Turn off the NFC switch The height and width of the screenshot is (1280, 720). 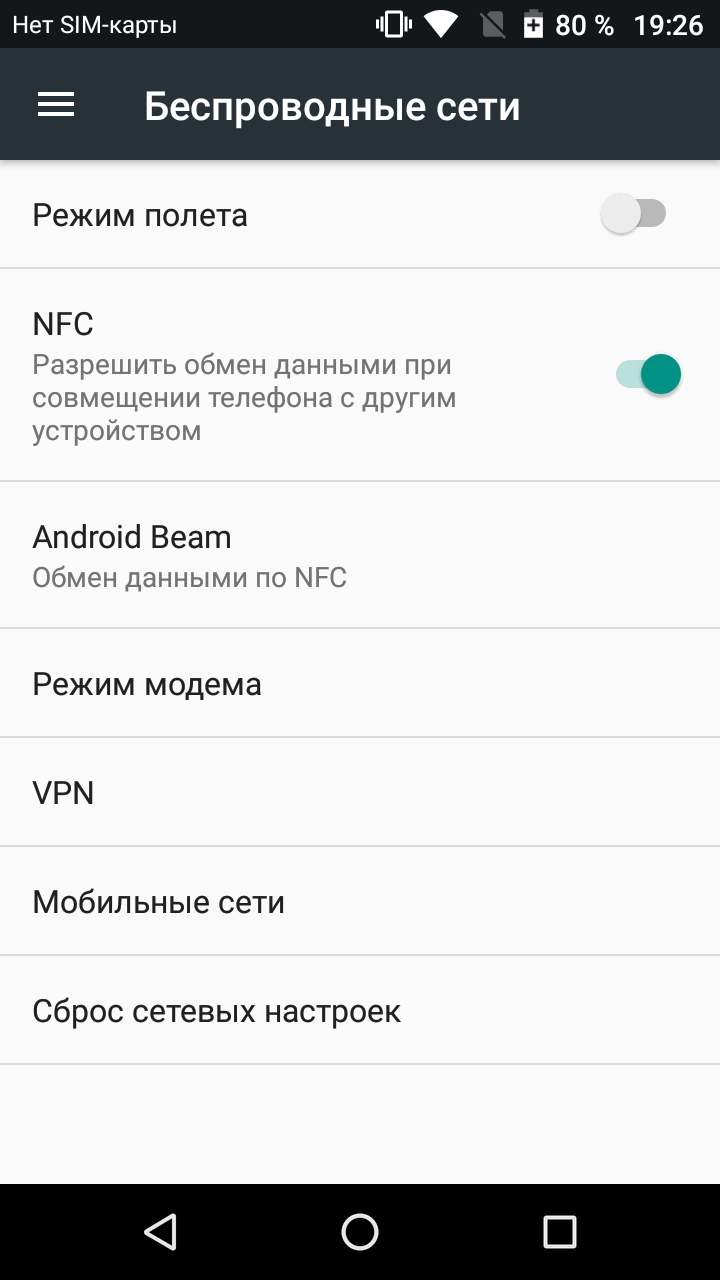648,375
